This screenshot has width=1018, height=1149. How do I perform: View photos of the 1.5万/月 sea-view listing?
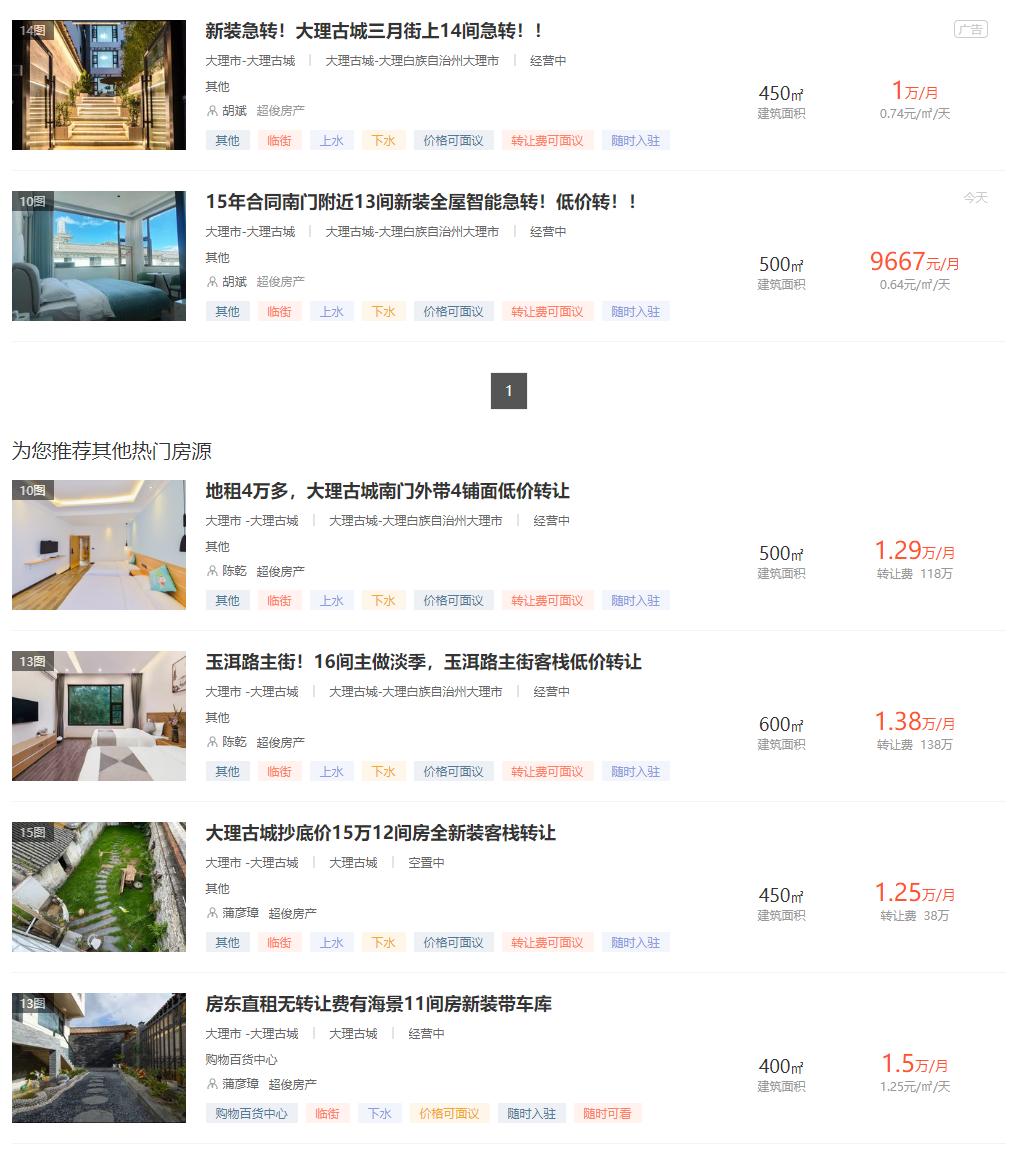coord(99,1058)
